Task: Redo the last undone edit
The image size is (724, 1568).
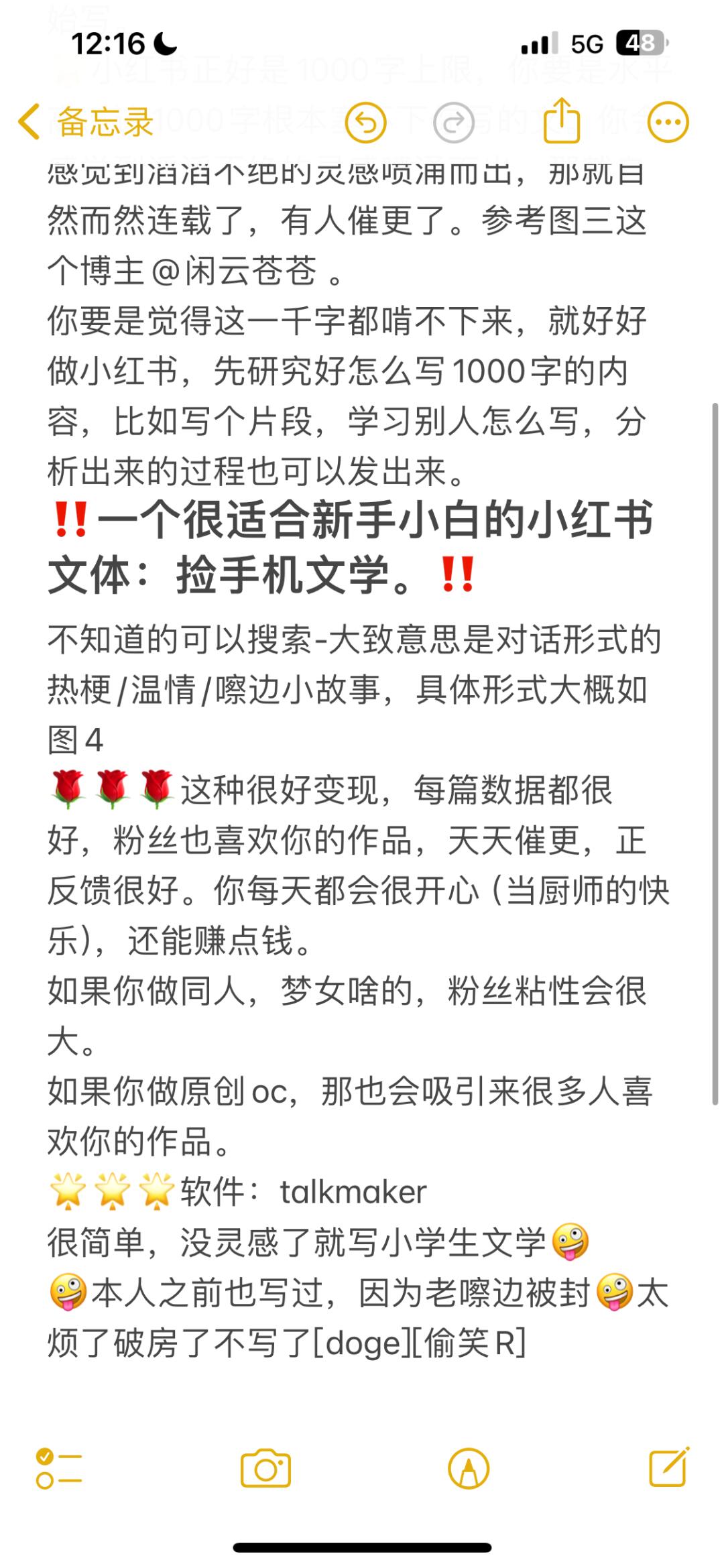Action: 454,123
